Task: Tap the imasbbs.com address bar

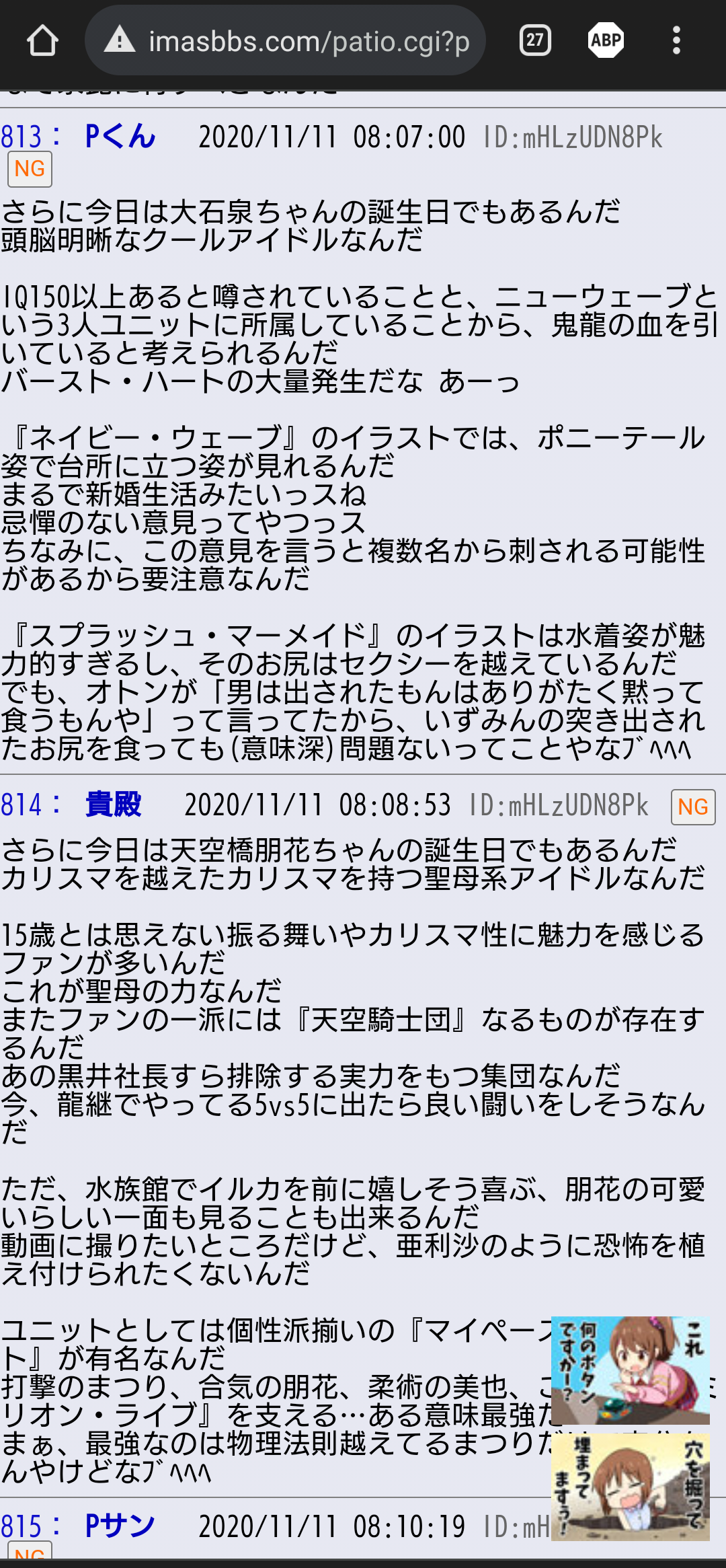Action: (x=285, y=41)
